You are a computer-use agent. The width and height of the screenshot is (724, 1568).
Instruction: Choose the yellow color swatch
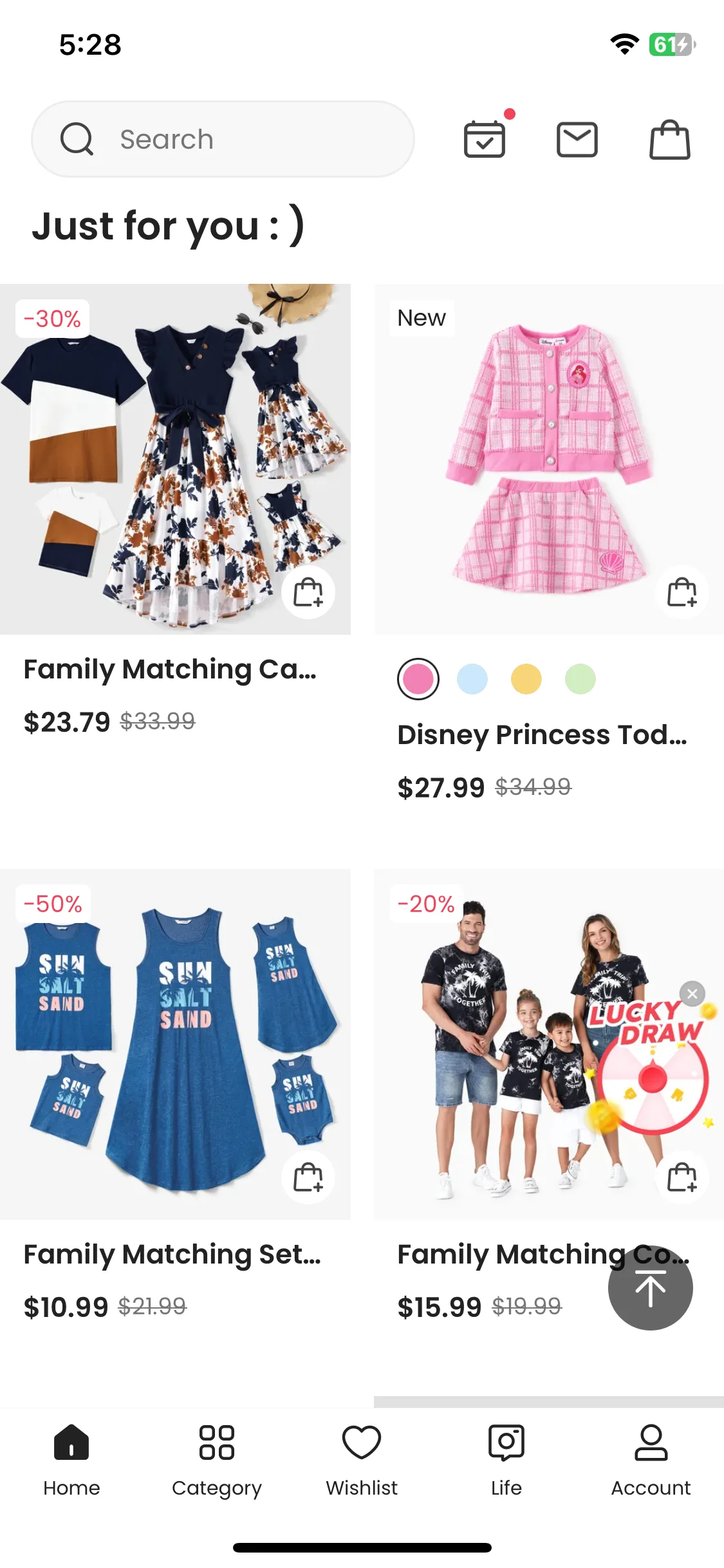pos(526,679)
